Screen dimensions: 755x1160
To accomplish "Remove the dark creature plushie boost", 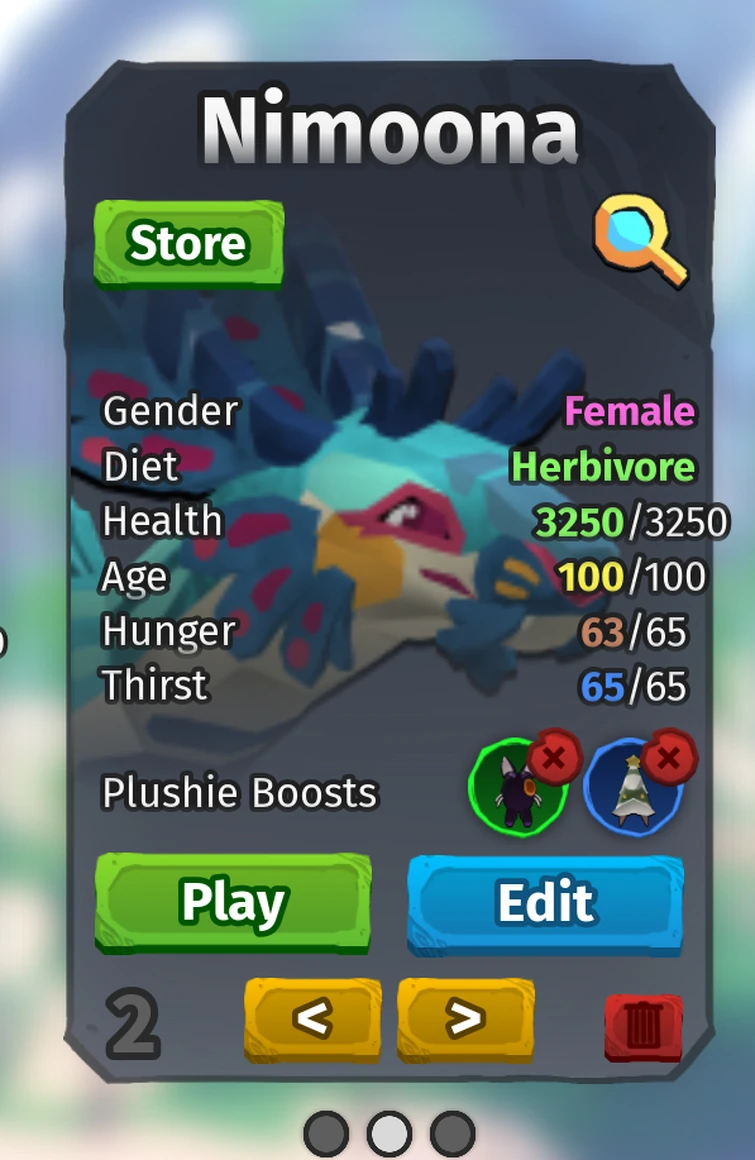I will coord(554,760).
